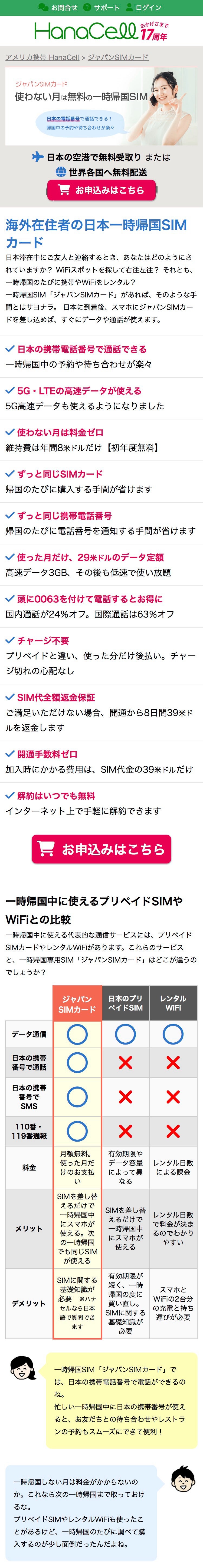The width and height of the screenshot is (203, 1568).
Task: Open the ジャパンSIMカード breadcrumb link
Action: point(118,57)
